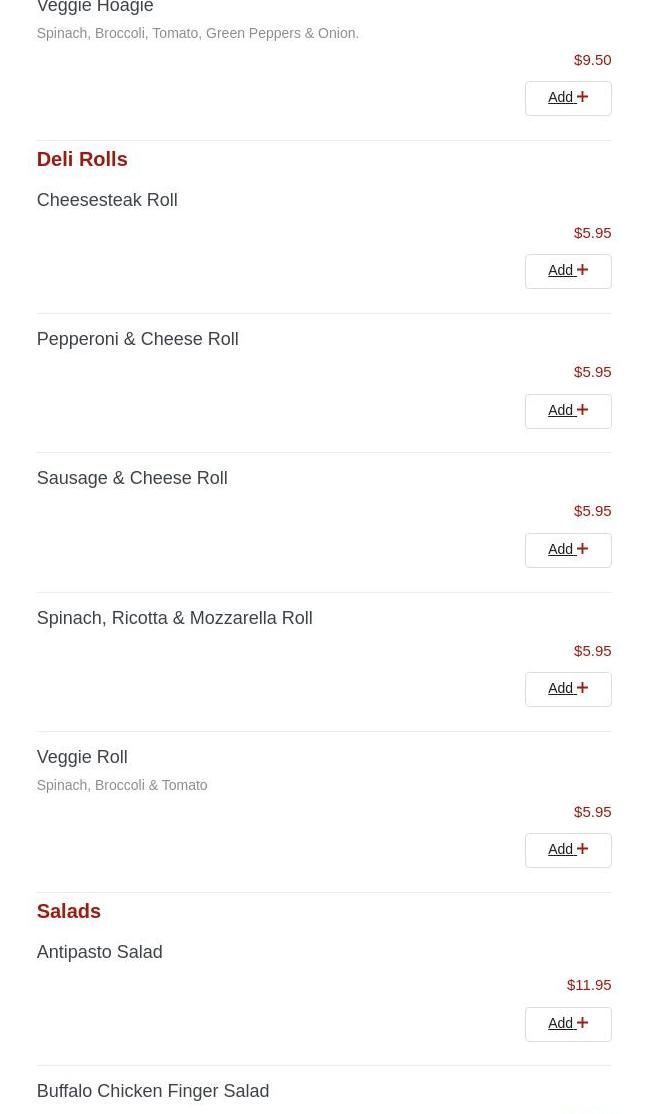Tap Add for Sausage & Cheese Roll
650x1114 pixels.
tap(567, 550)
